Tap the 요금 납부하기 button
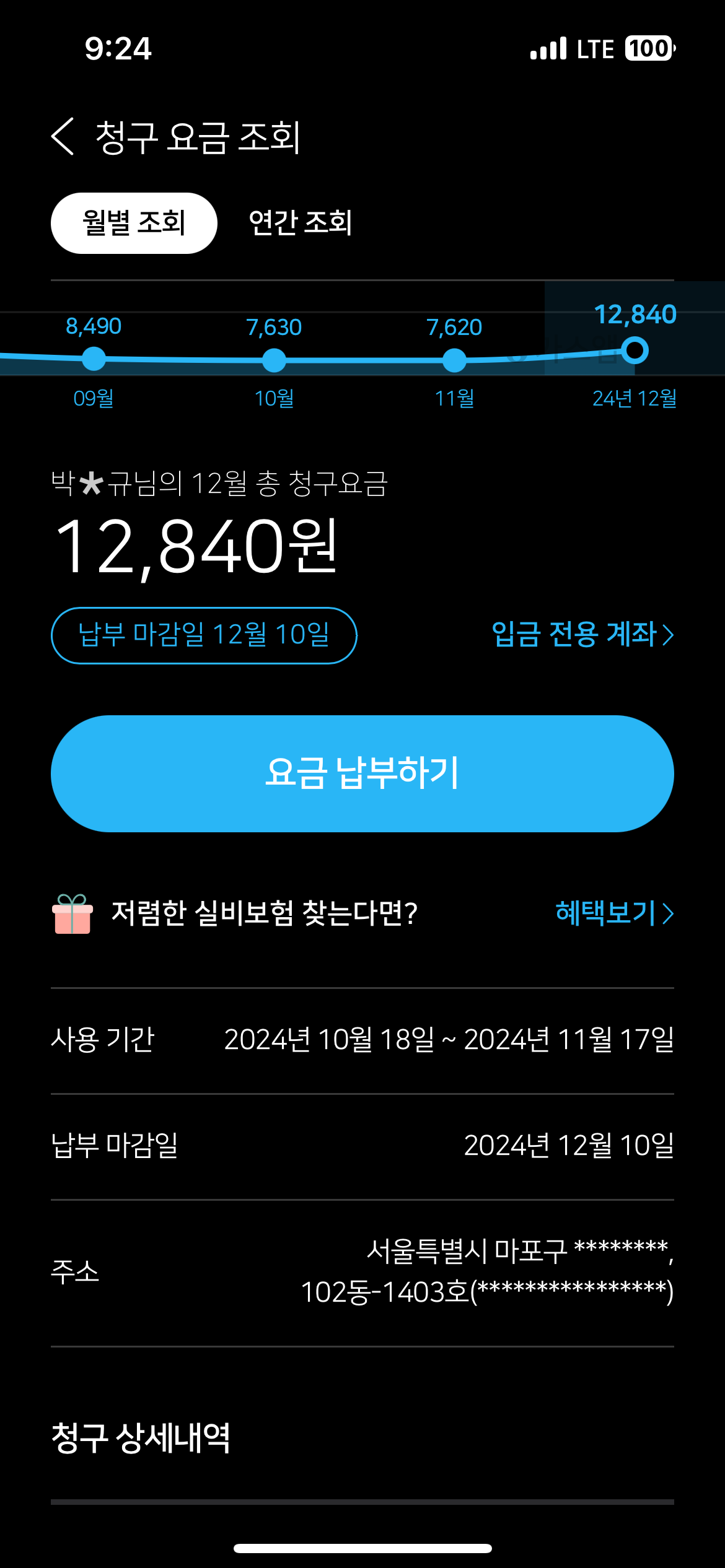Image resolution: width=725 pixels, height=1568 pixels. coord(362,773)
